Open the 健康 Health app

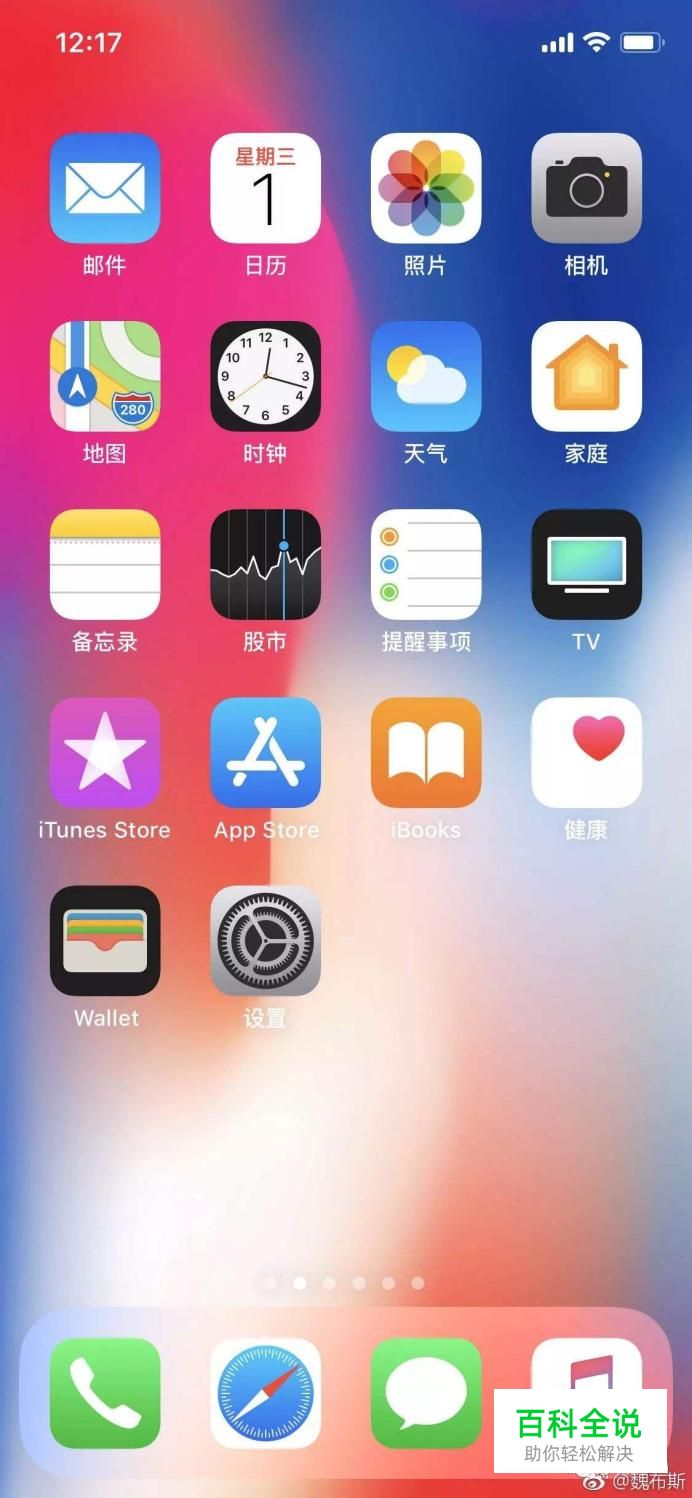coord(586,752)
